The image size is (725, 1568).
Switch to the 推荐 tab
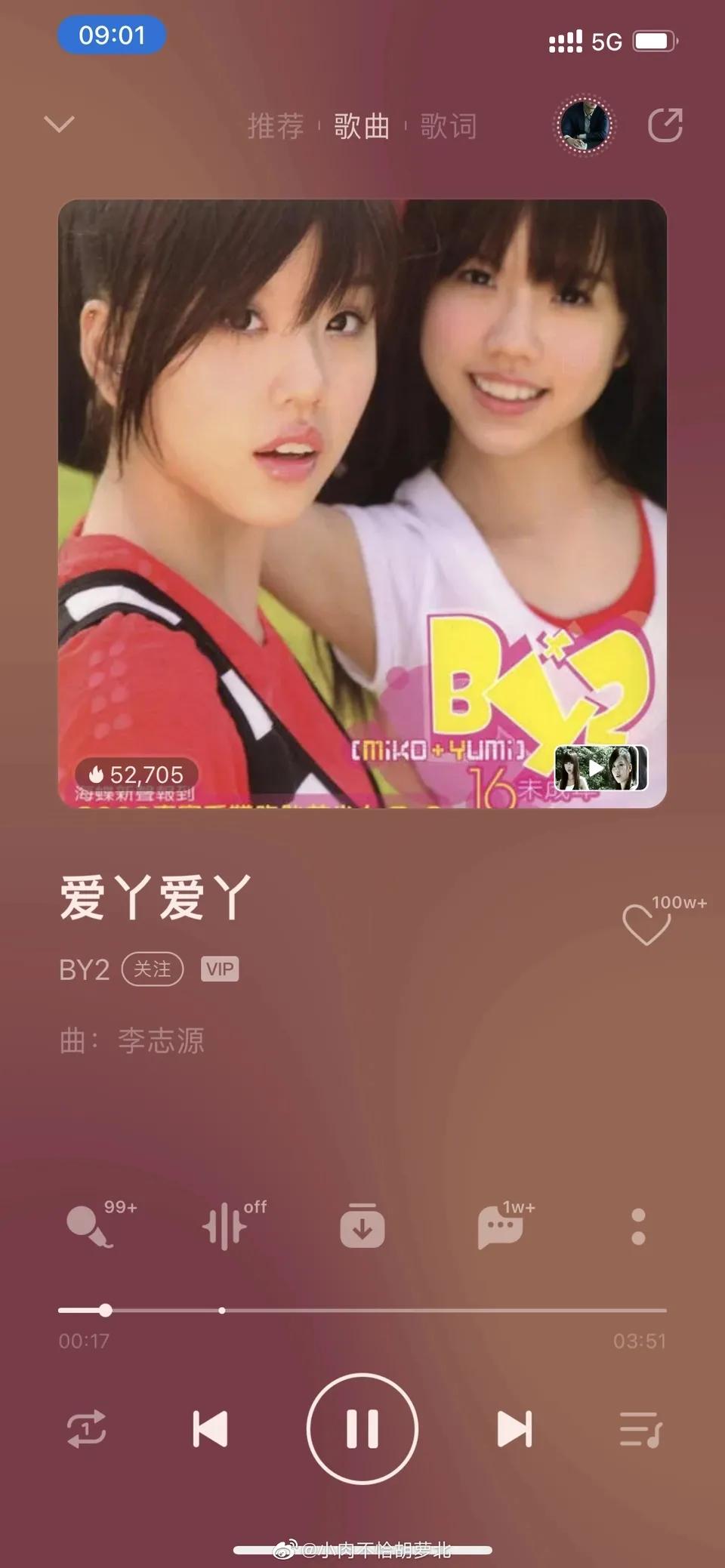[276, 126]
